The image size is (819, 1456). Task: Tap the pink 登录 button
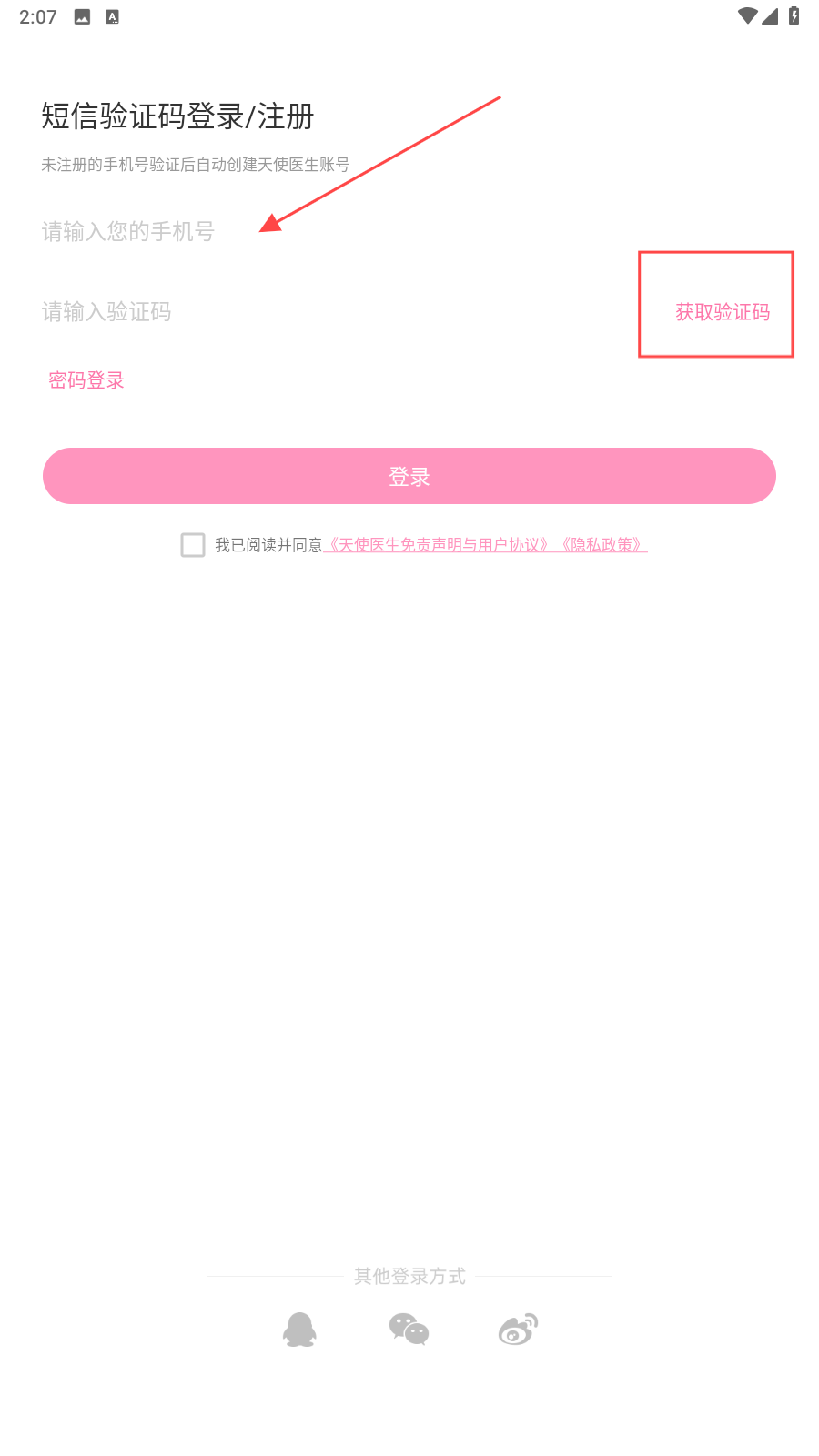[409, 476]
